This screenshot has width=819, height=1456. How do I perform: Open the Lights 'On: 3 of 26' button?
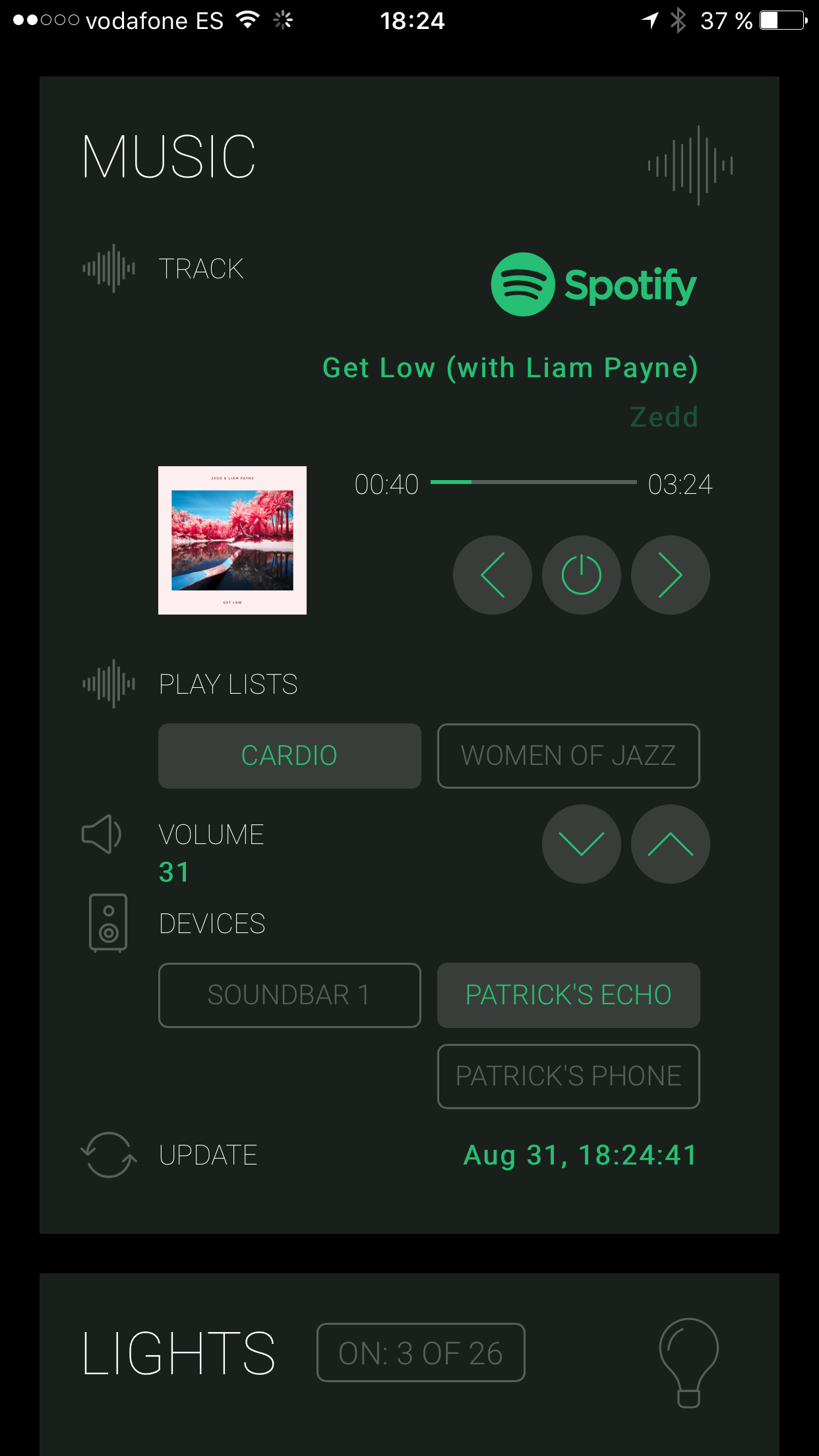421,1352
